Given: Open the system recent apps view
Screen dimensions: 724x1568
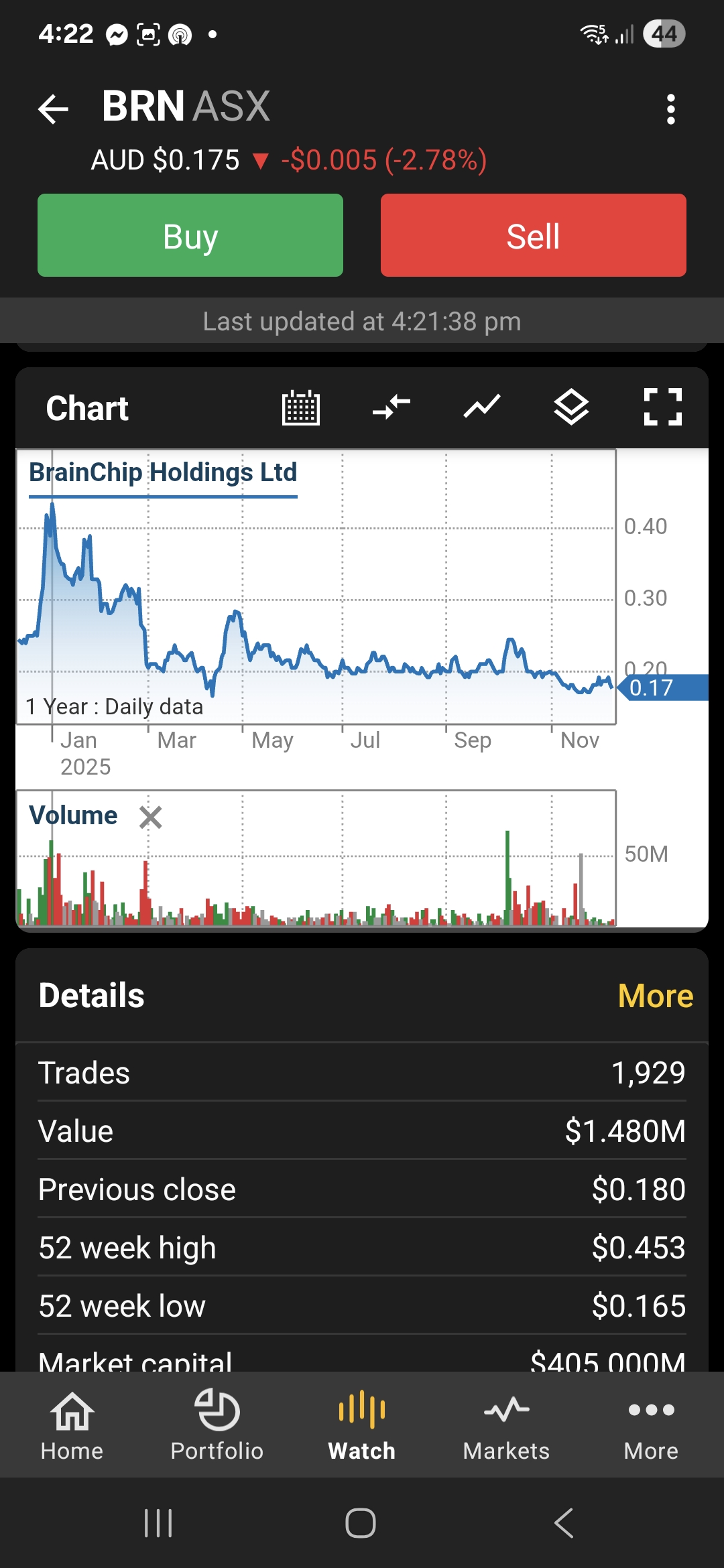Looking at the screenshot, I should coord(158,1523).
